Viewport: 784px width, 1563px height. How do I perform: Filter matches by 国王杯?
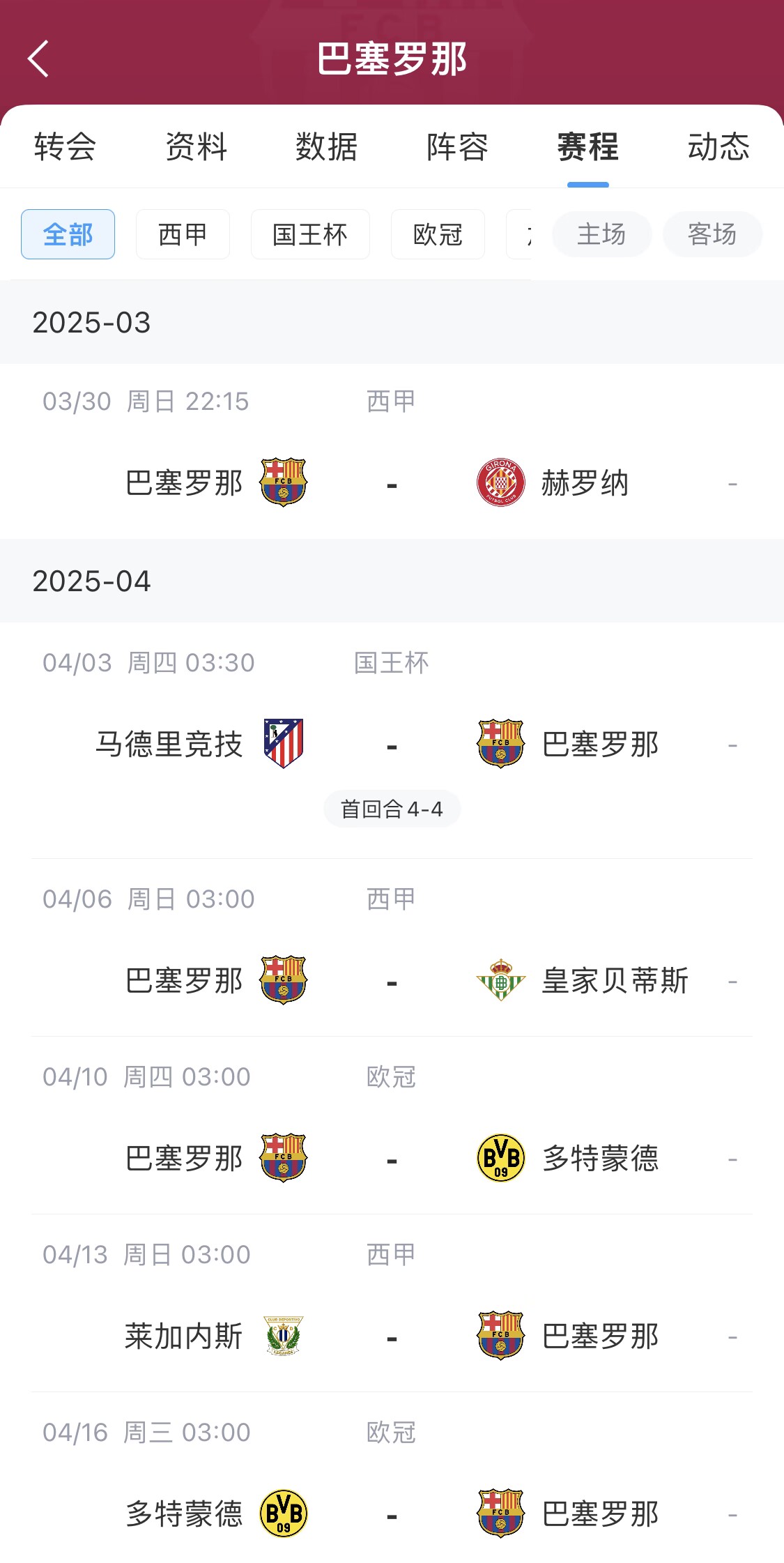[310, 234]
